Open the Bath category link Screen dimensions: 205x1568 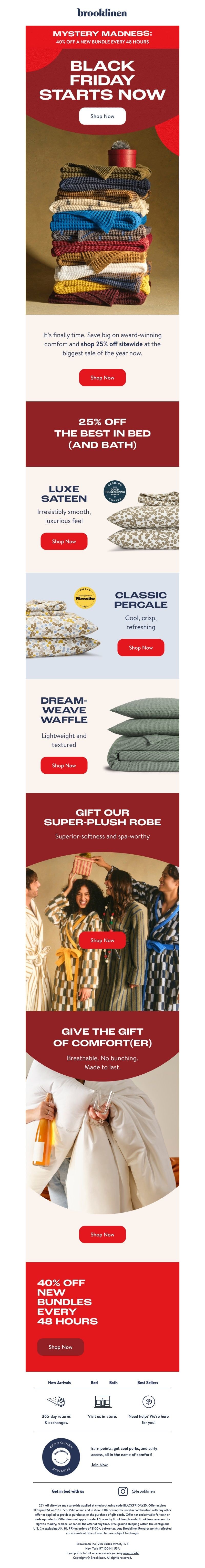[113, 1382]
